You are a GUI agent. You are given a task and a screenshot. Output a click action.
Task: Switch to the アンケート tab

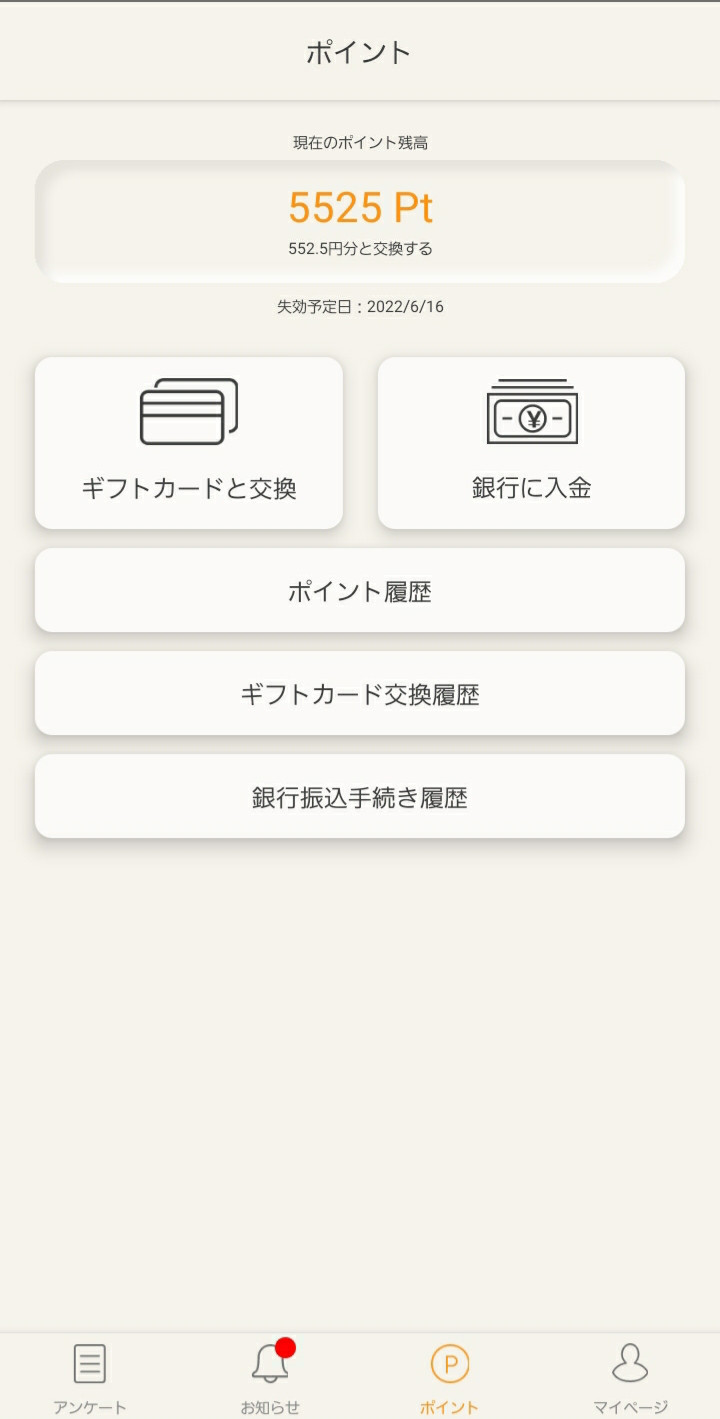tap(90, 1377)
